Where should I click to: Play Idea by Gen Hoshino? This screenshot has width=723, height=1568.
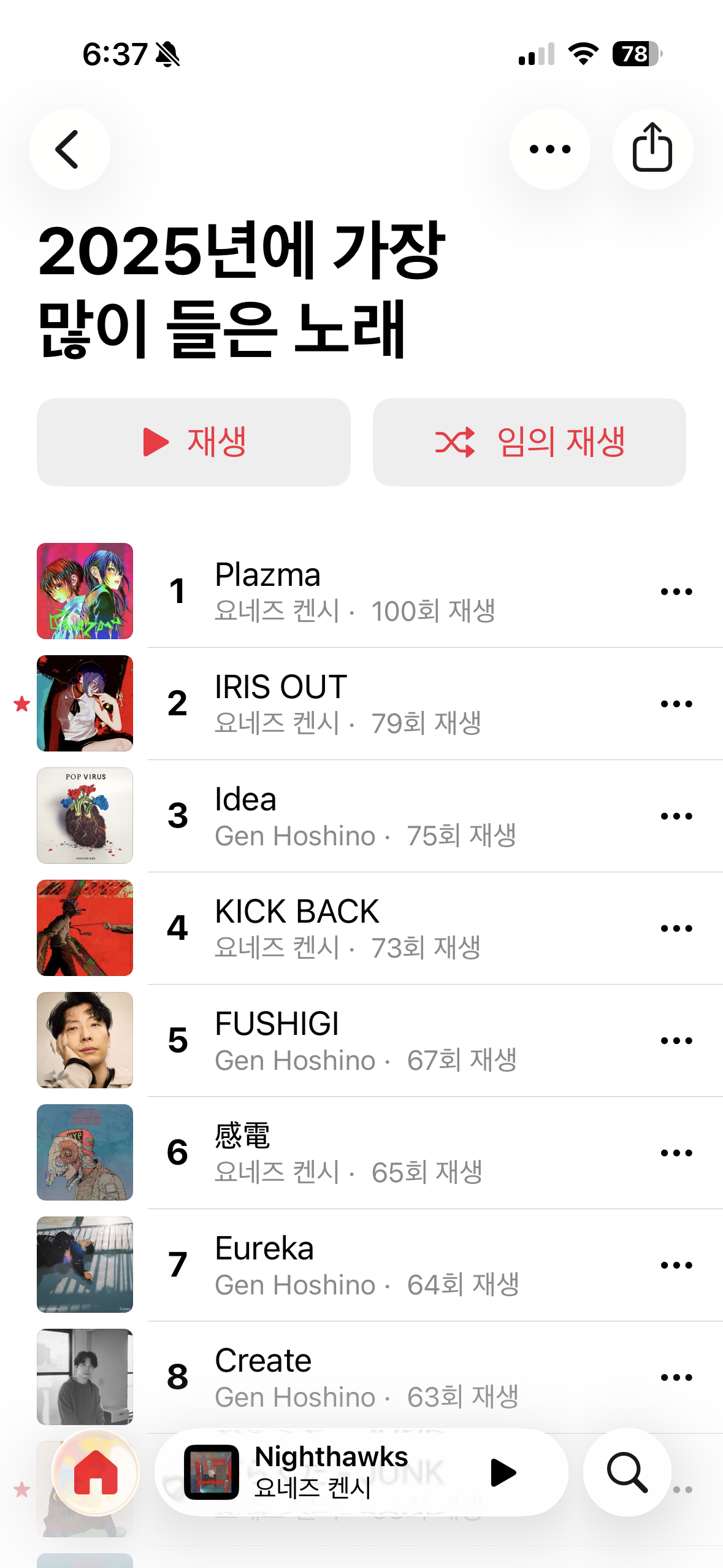coord(368,815)
